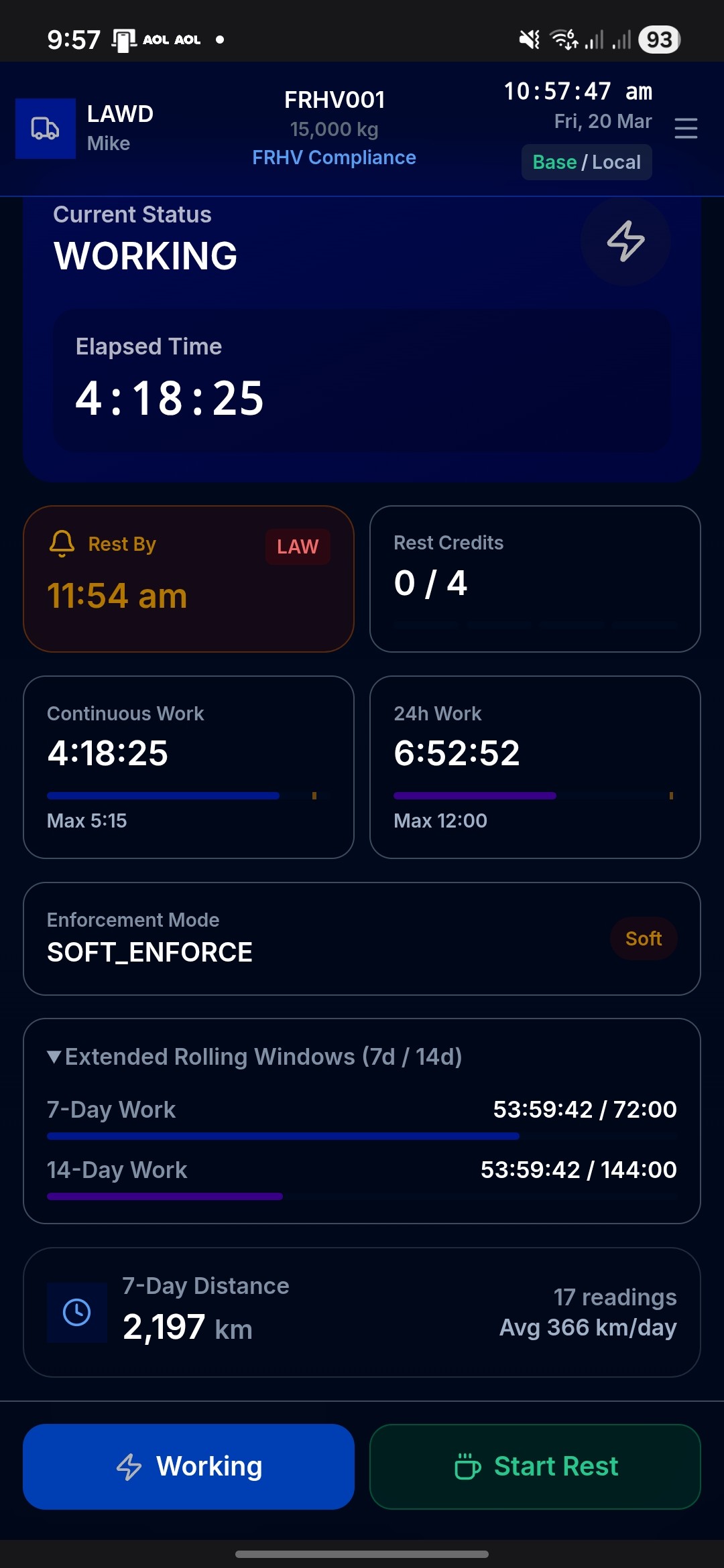724x1568 pixels.
Task: Collapse Extended Rolling Windows section
Action: tap(255, 1057)
